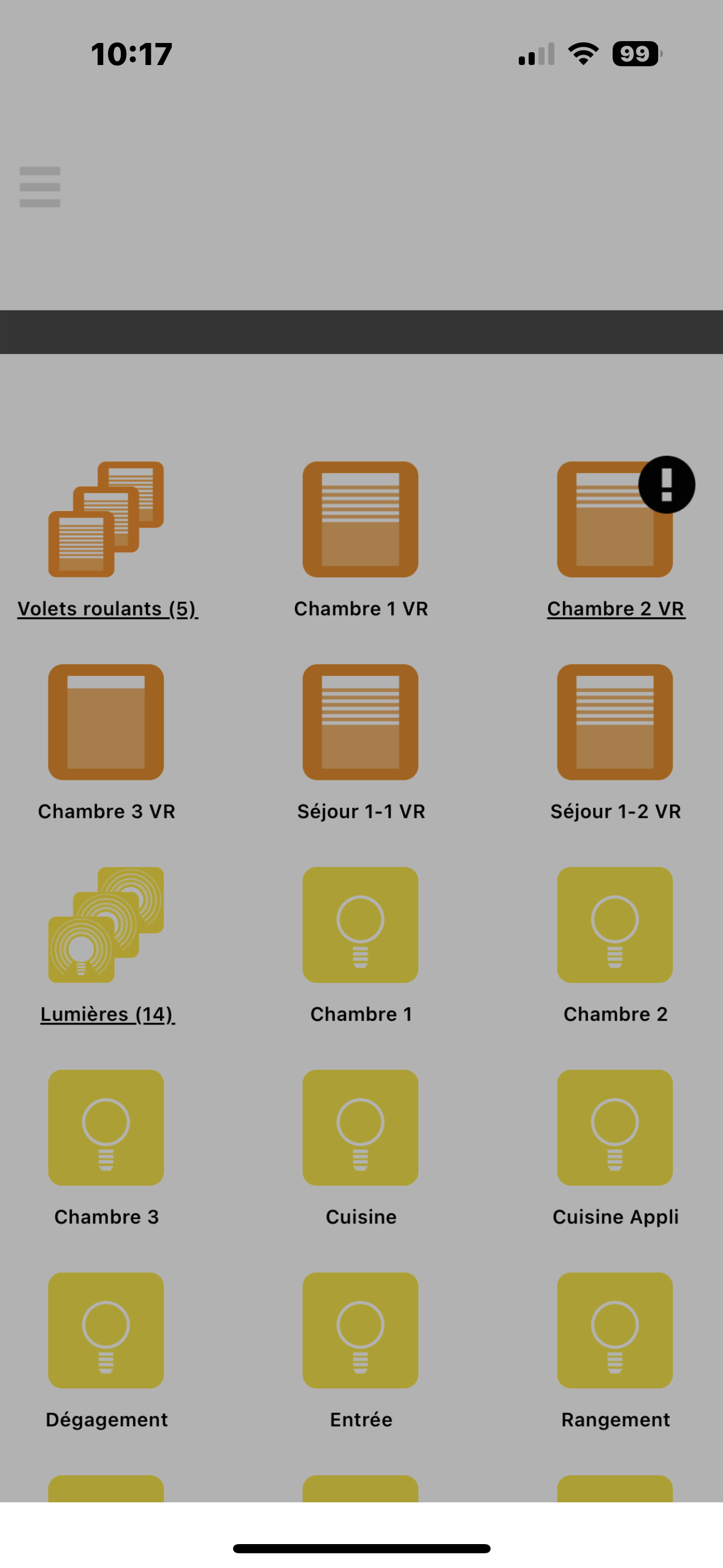
Task: Select the Chambre 1 VR shutter
Action: (361, 520)
